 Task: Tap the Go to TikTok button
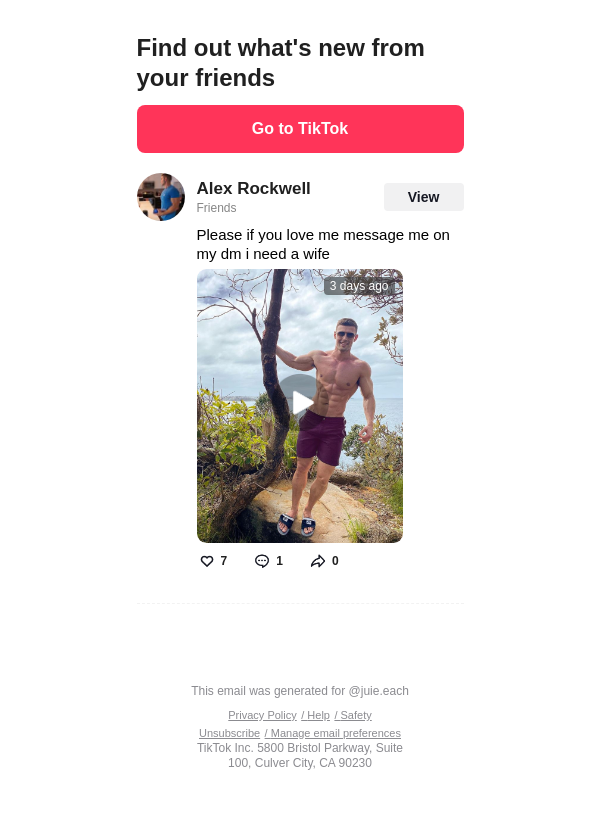pos(300,129)
